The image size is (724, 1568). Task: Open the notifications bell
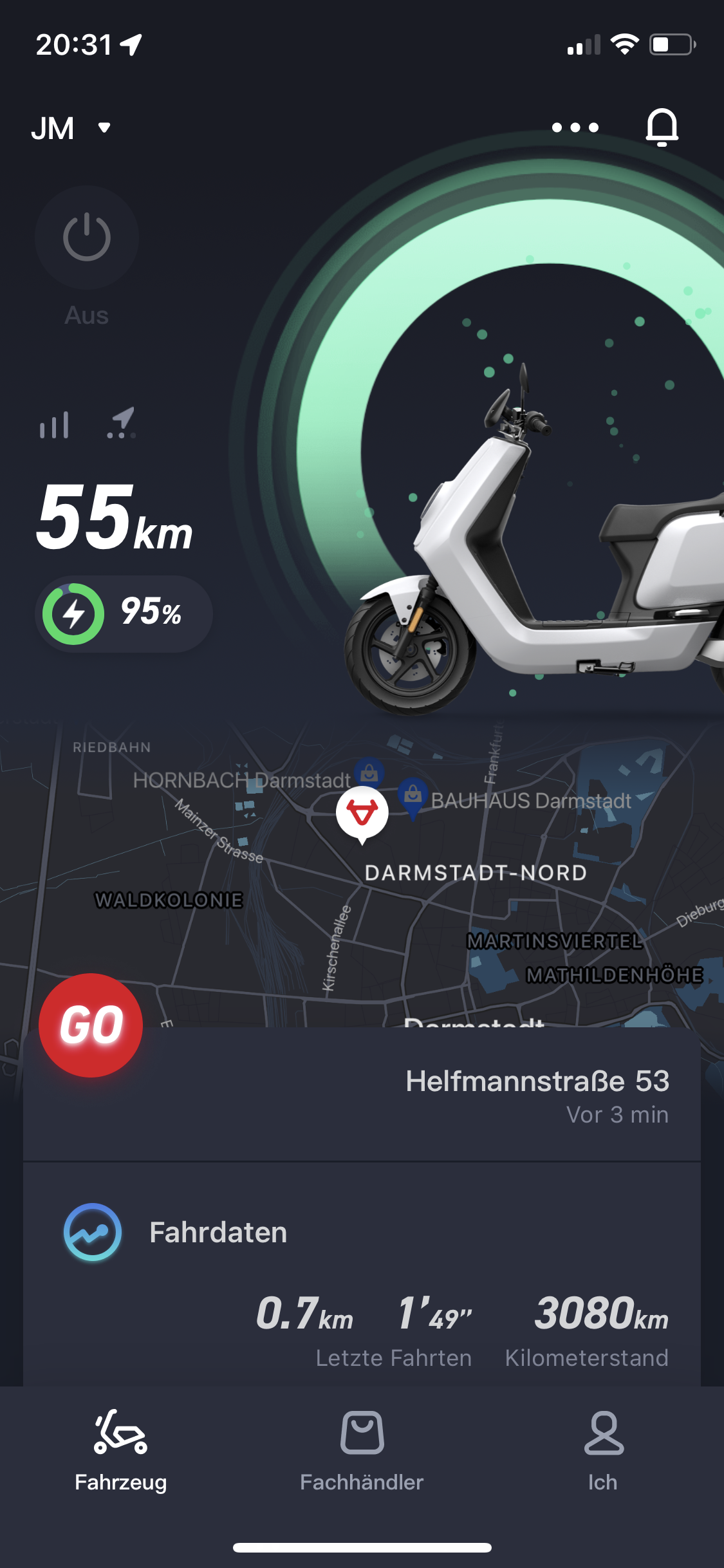(x=662, y=127)
